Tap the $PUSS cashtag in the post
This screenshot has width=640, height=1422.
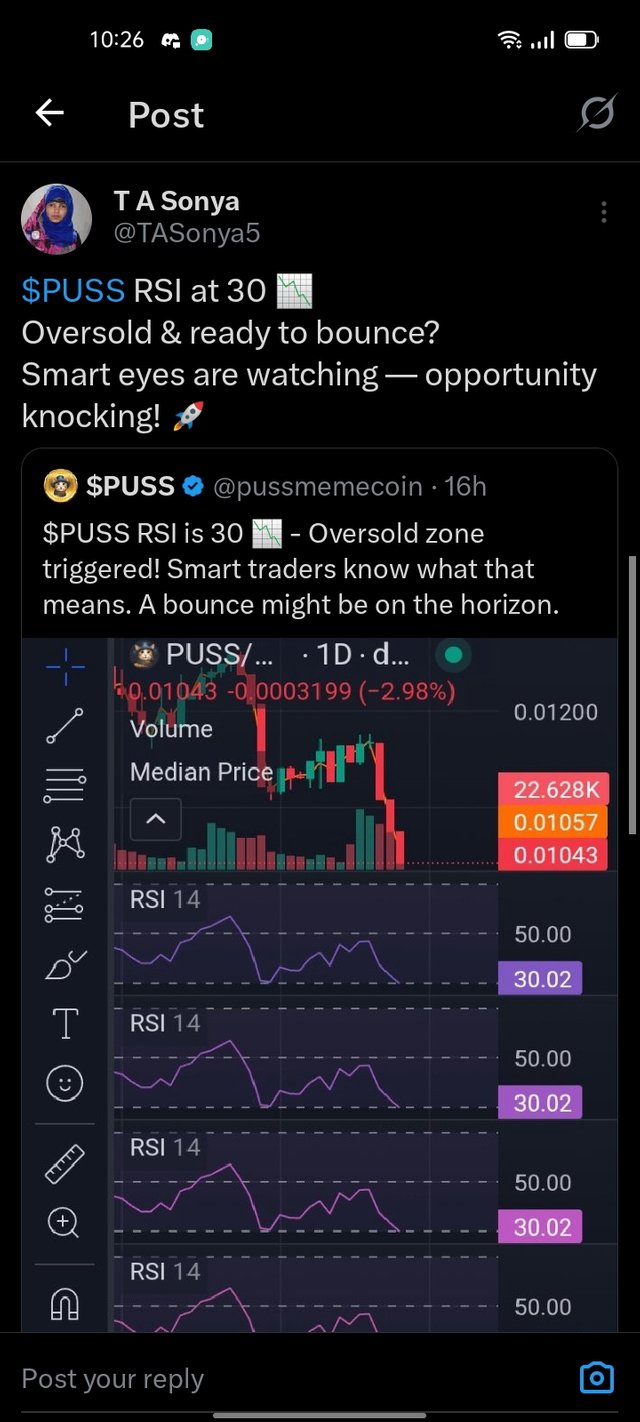pyautogui.click(x=73, y=291)
